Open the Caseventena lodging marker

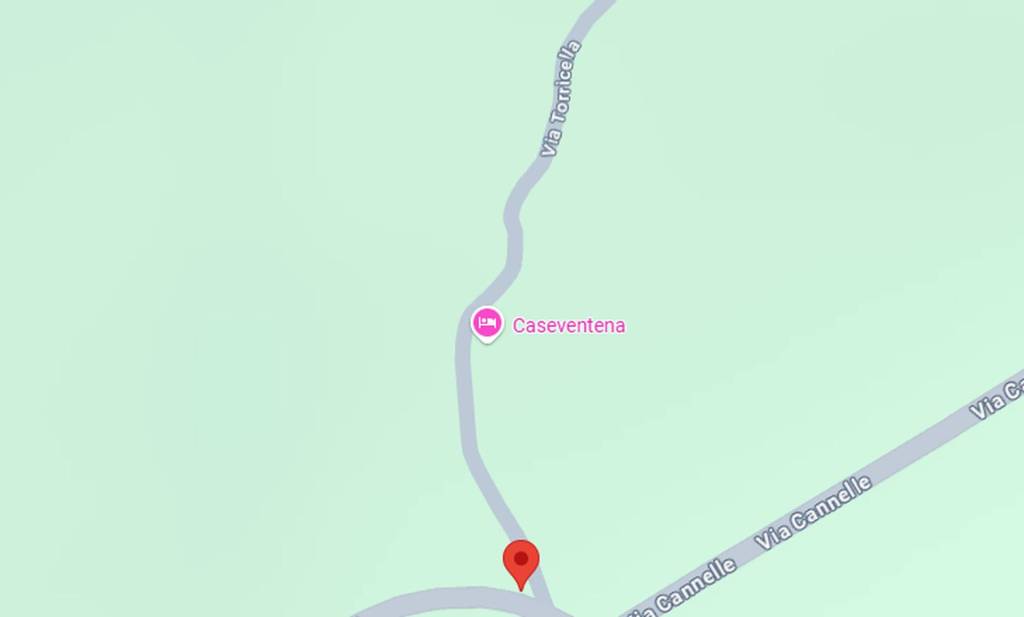(487, 323)
